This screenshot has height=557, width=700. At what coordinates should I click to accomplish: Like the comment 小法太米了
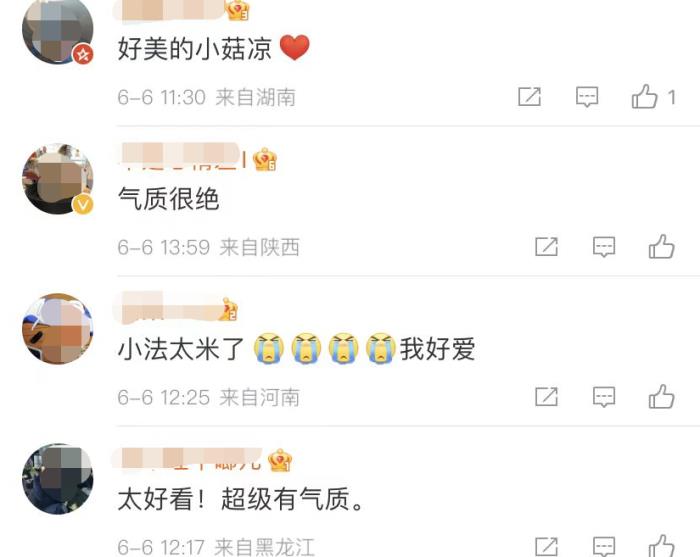pyautogui.click(x=661, y=397)
